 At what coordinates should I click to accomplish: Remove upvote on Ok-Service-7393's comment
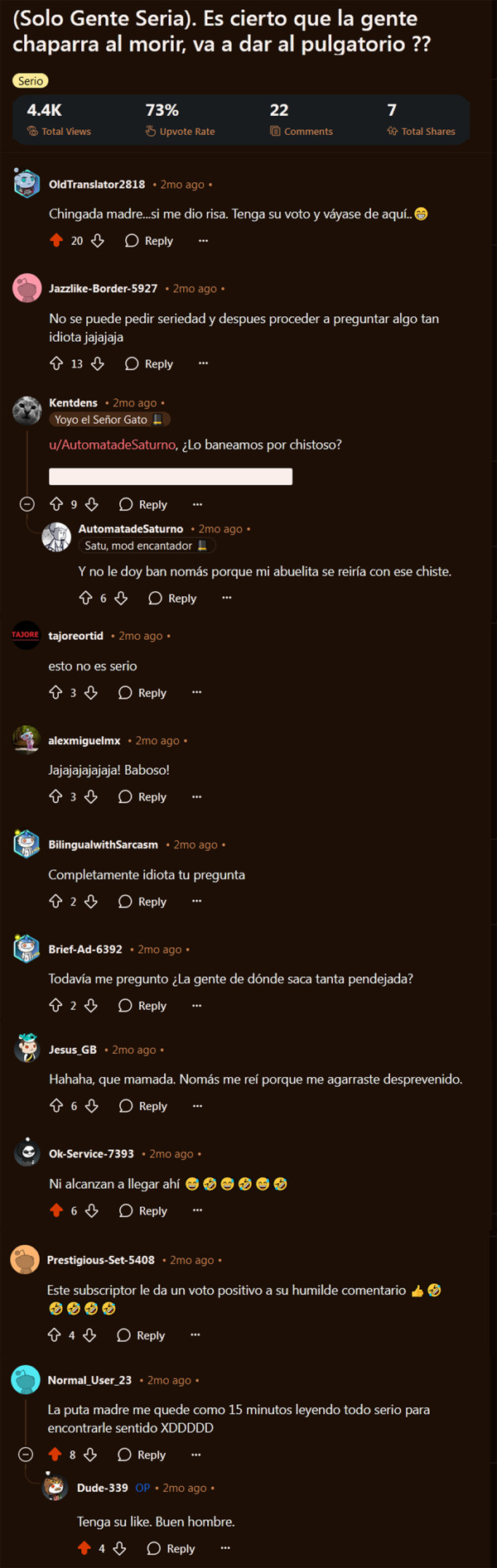click(x=56, y=1210)
